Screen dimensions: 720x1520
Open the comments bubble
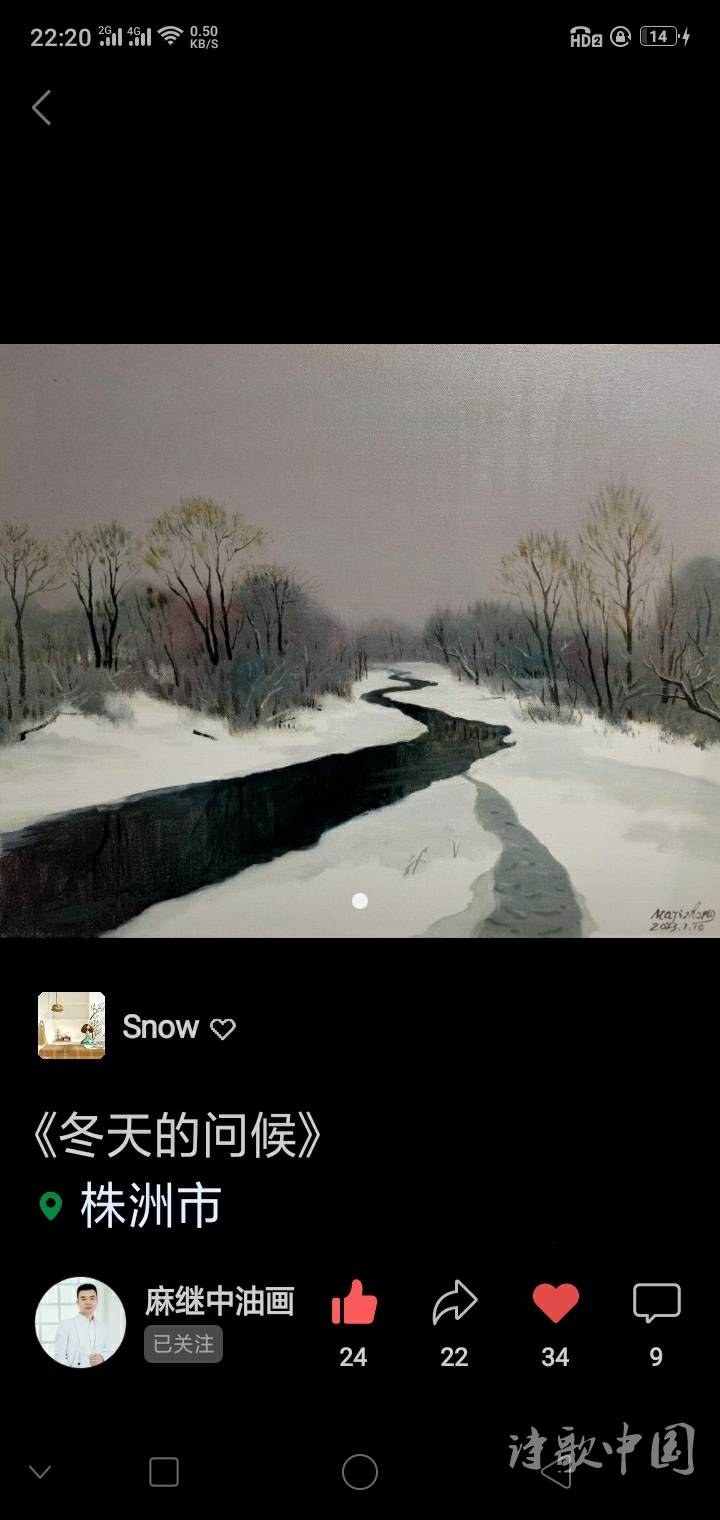[656, 1304]
